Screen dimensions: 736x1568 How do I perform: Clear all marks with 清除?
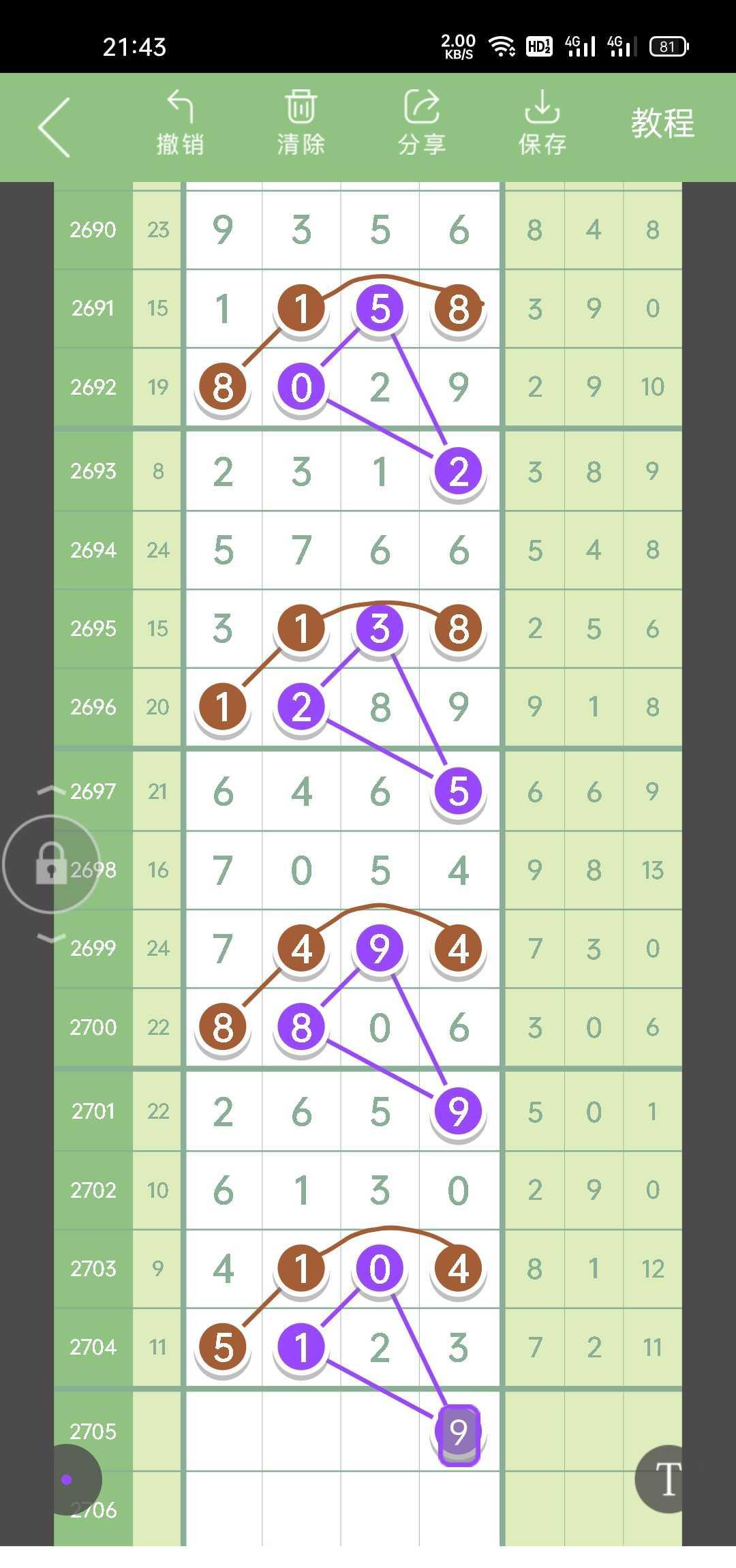tap(301, 124)
